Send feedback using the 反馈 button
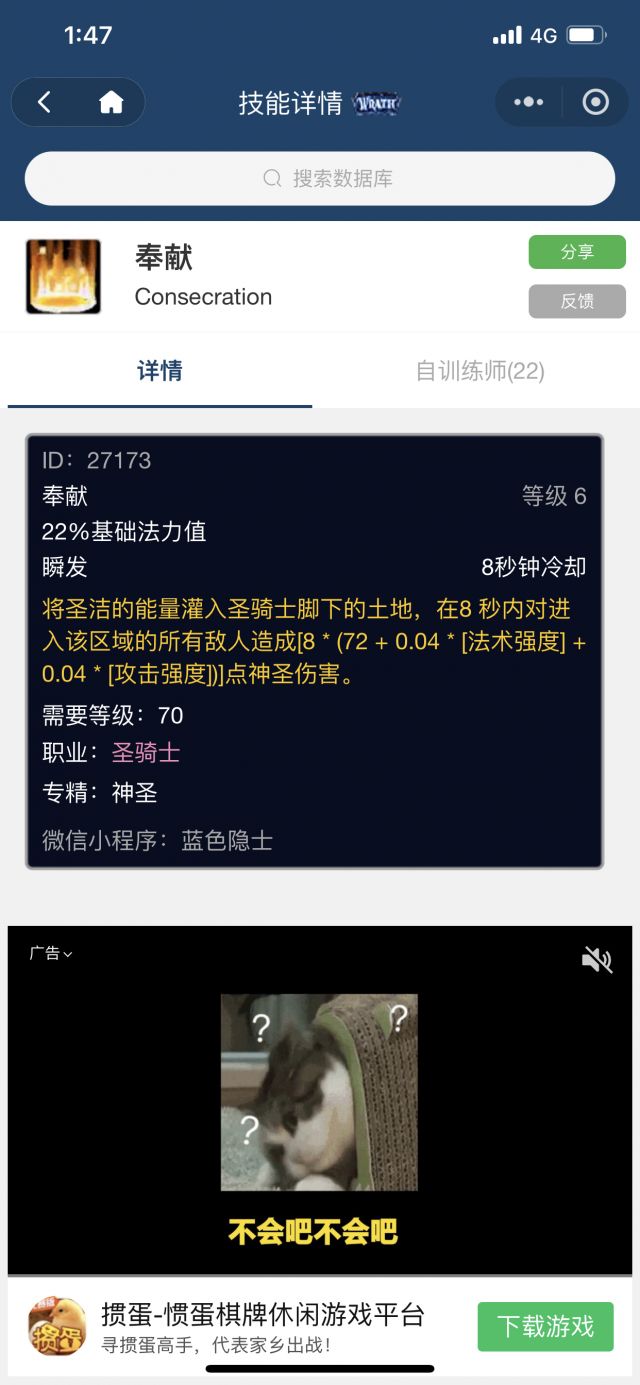 tap(577, 301)
